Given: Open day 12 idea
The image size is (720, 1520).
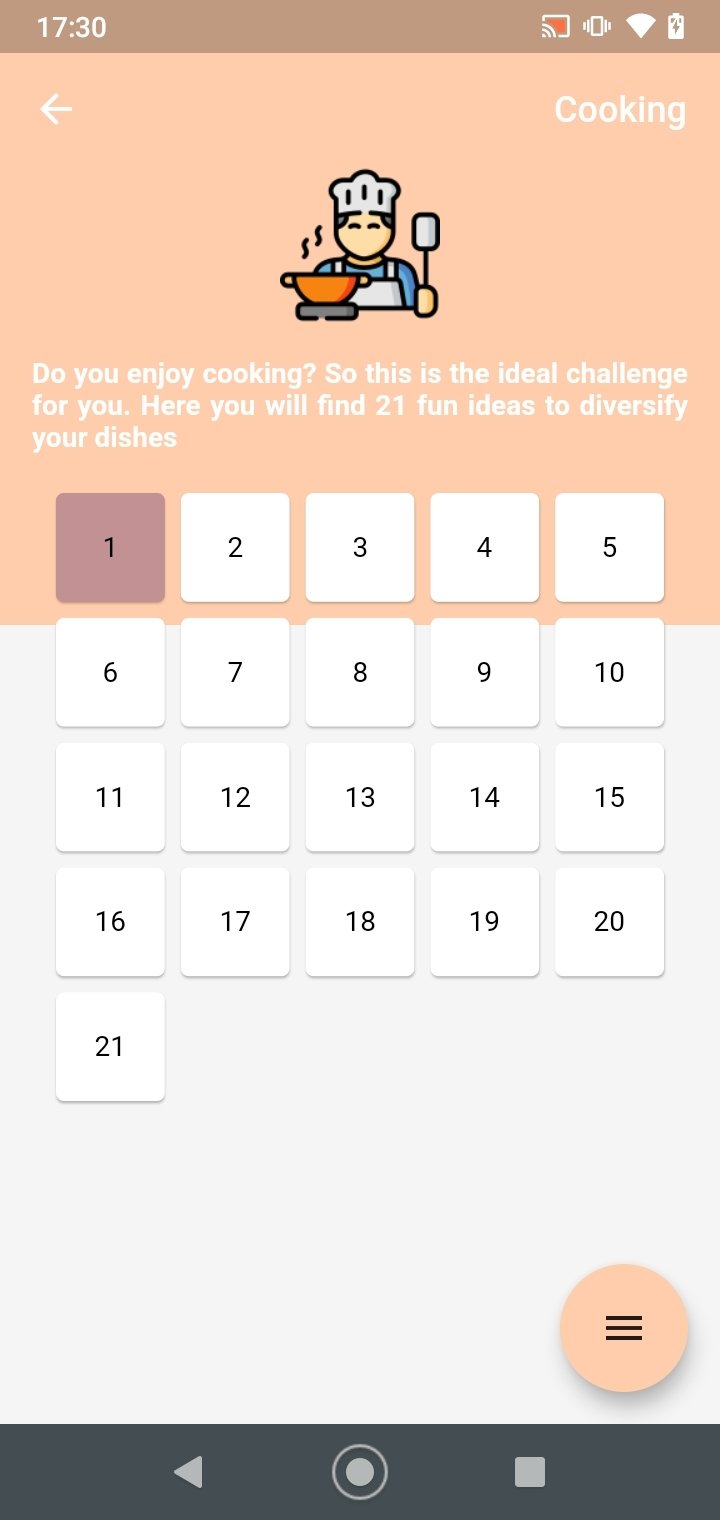Looking at the screenshot, I should pyautogui.click(x=235, y=797).
